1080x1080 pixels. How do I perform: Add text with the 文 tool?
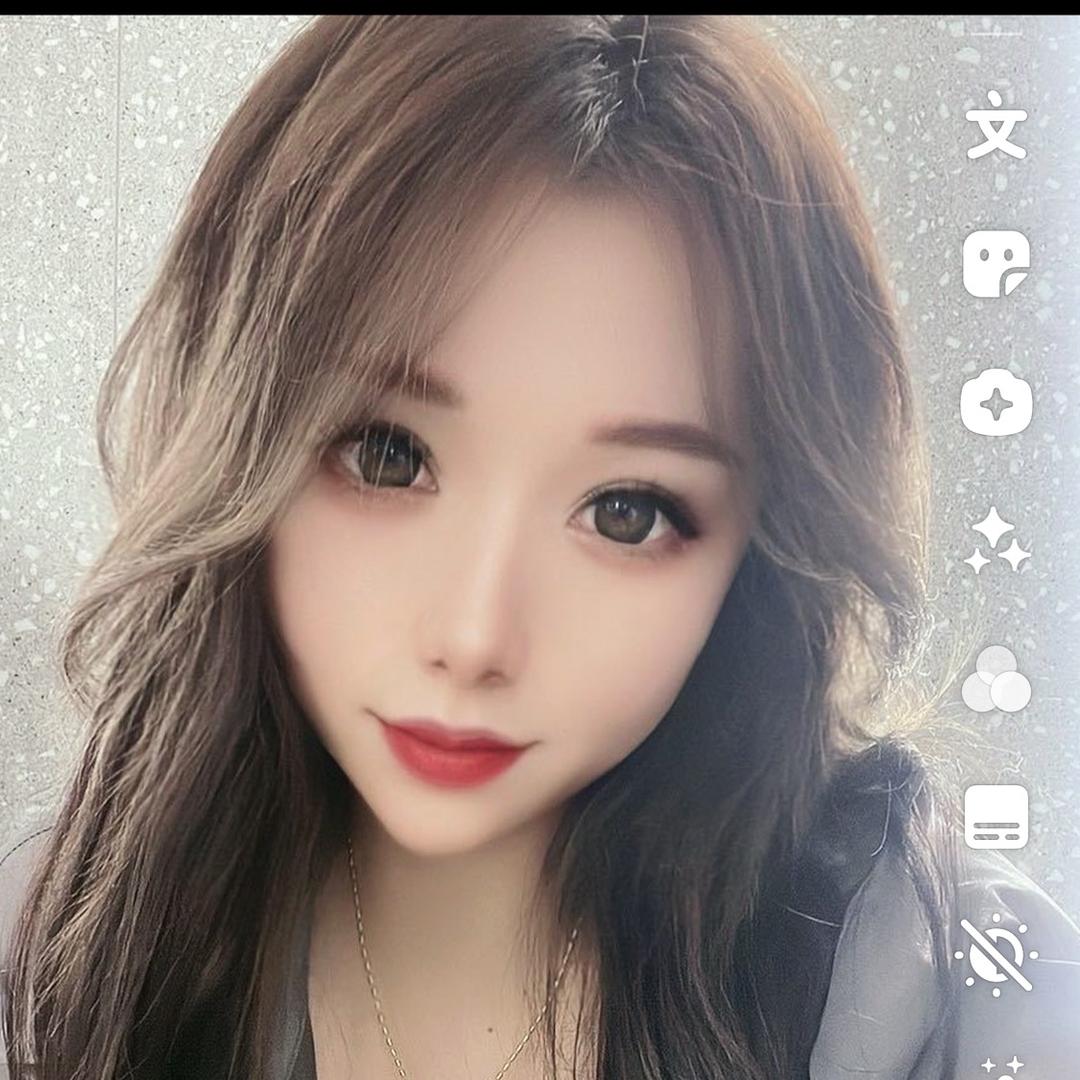[x=996, y=126]
